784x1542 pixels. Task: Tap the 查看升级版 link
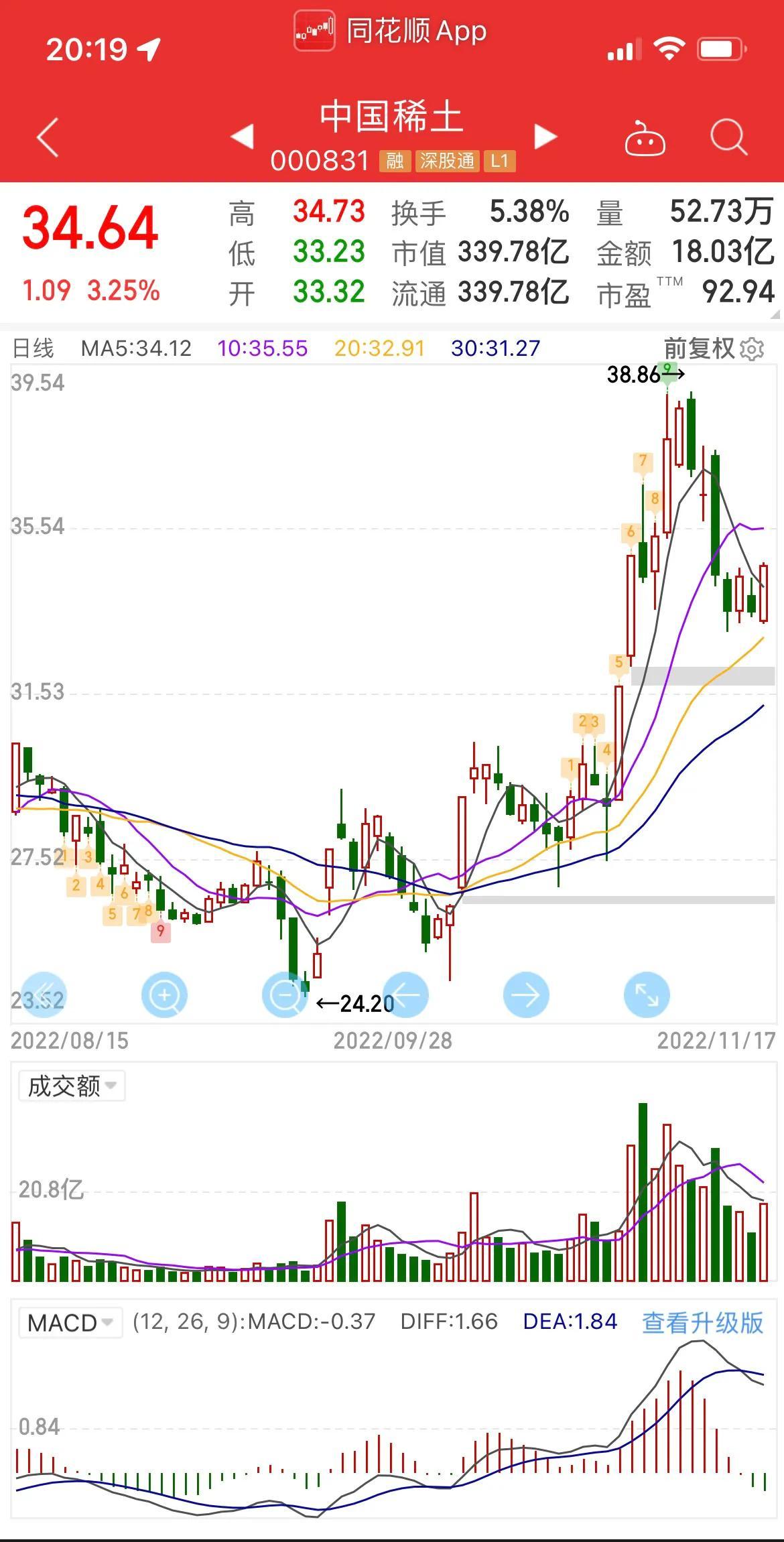[x=703, y=1322]
